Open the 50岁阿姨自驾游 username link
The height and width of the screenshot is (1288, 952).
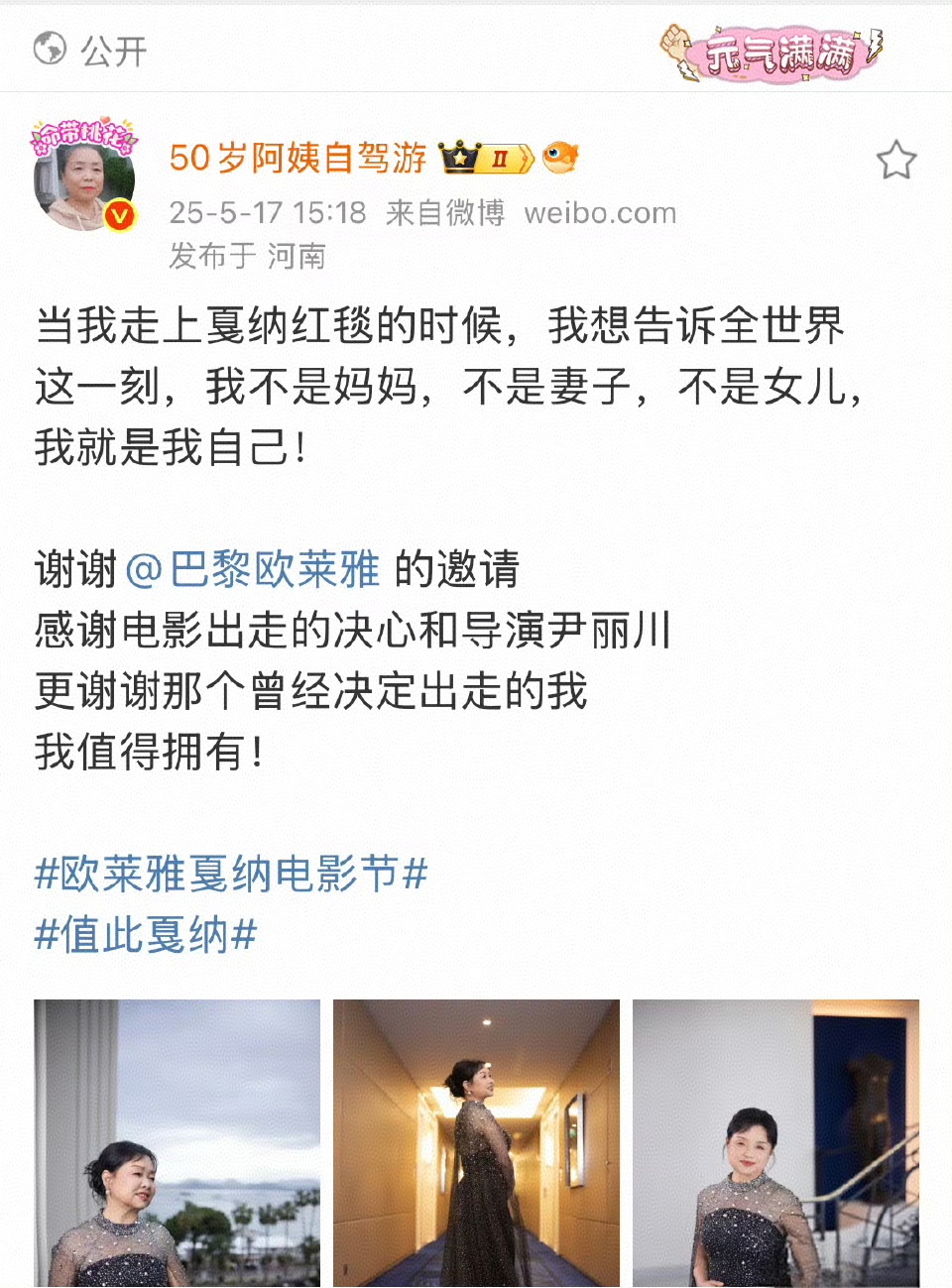[297, 158]
